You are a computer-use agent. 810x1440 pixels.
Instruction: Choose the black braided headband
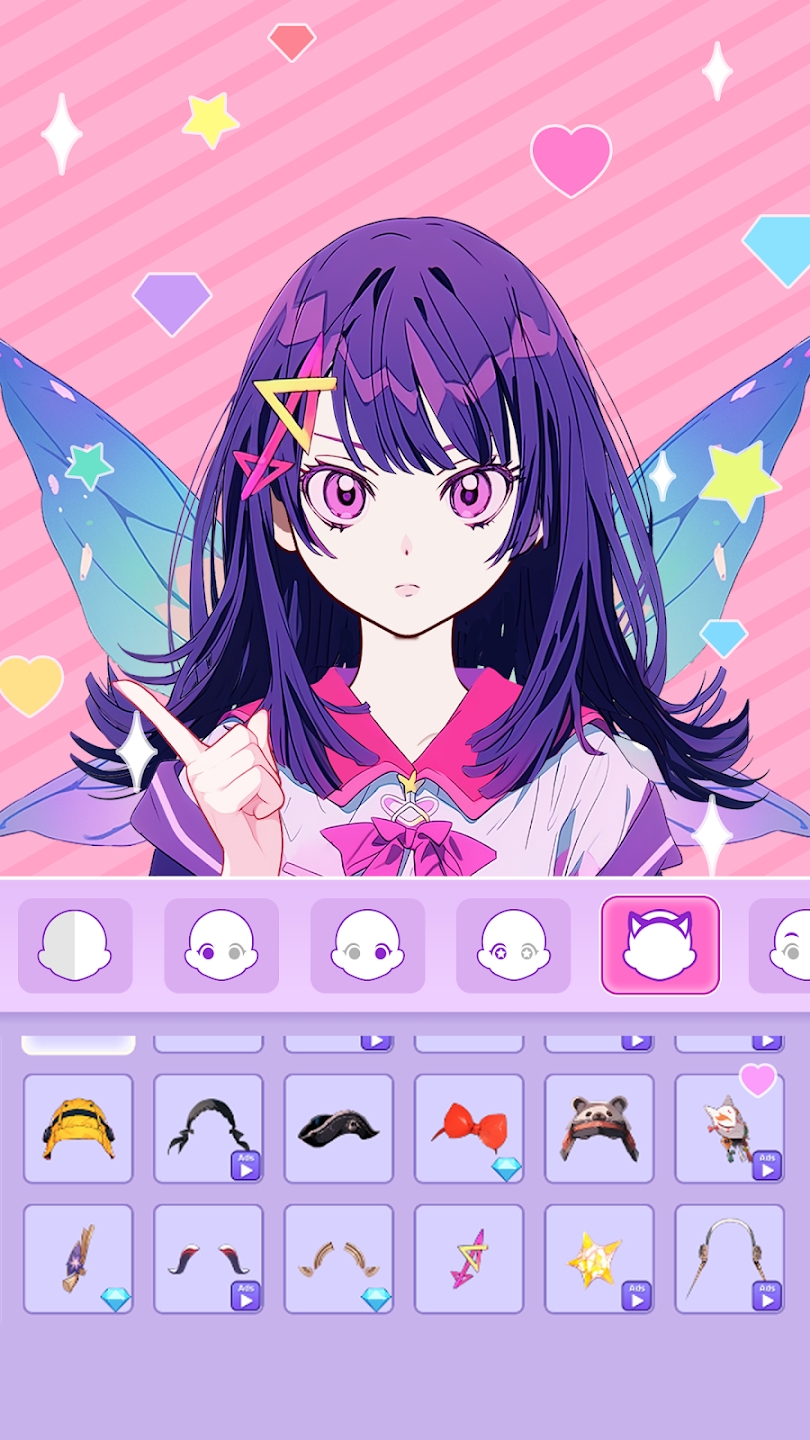pos(208,1128)
